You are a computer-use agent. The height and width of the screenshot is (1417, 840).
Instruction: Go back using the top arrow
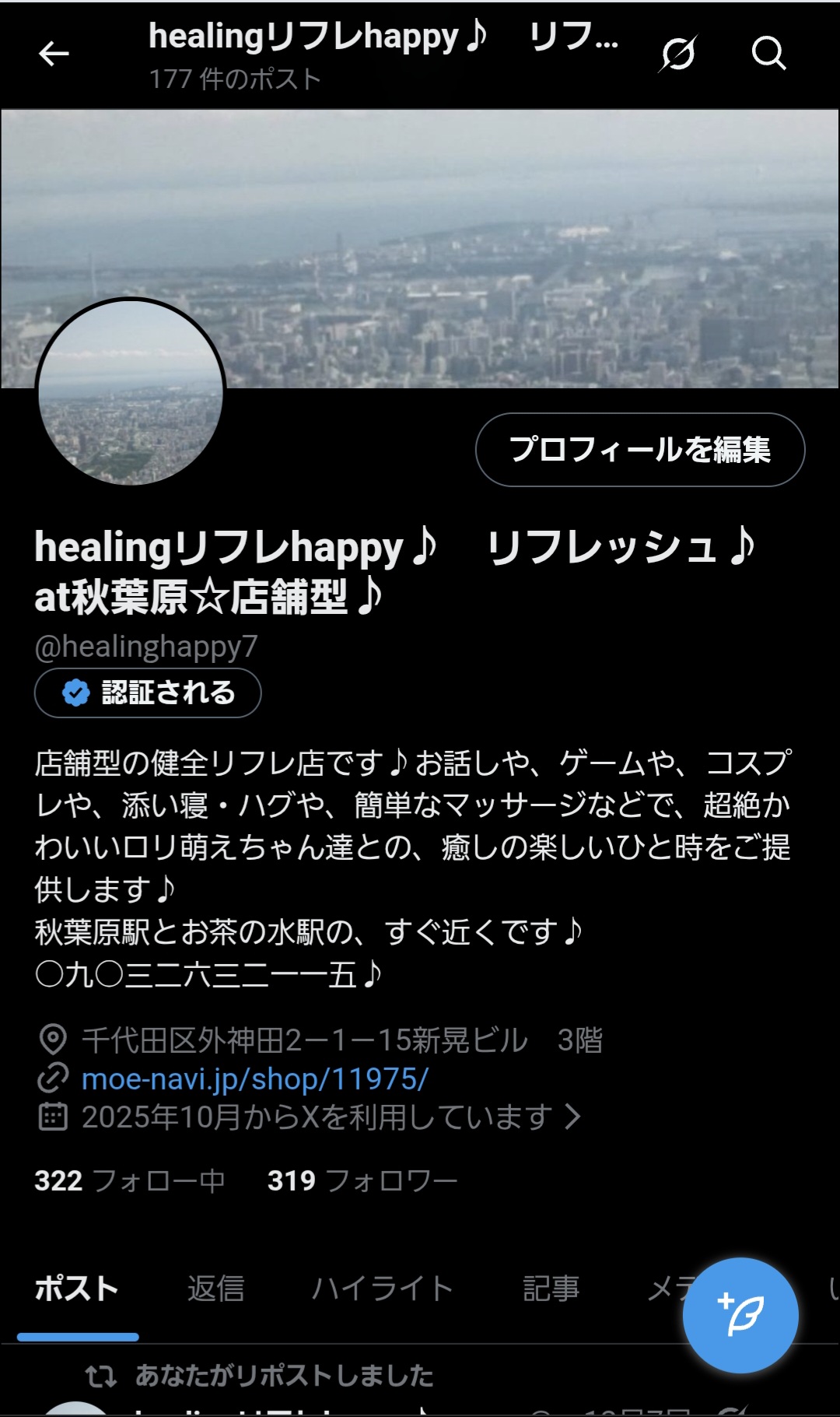click(x=54, y=54)
